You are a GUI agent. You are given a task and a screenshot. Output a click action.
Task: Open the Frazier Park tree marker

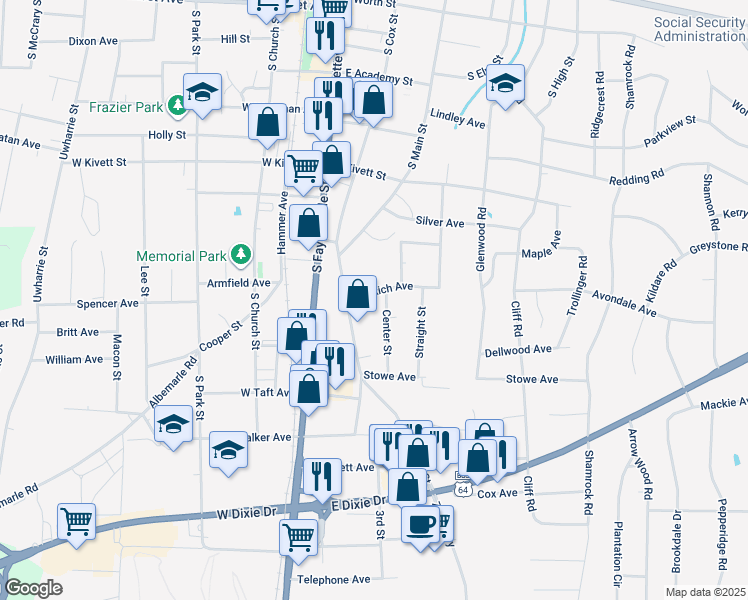pos(177,103)
